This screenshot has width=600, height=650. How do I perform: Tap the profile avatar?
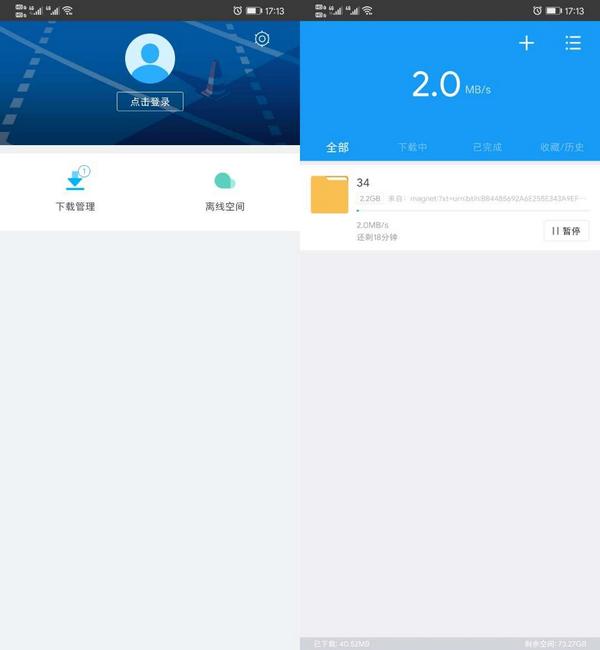150,58
